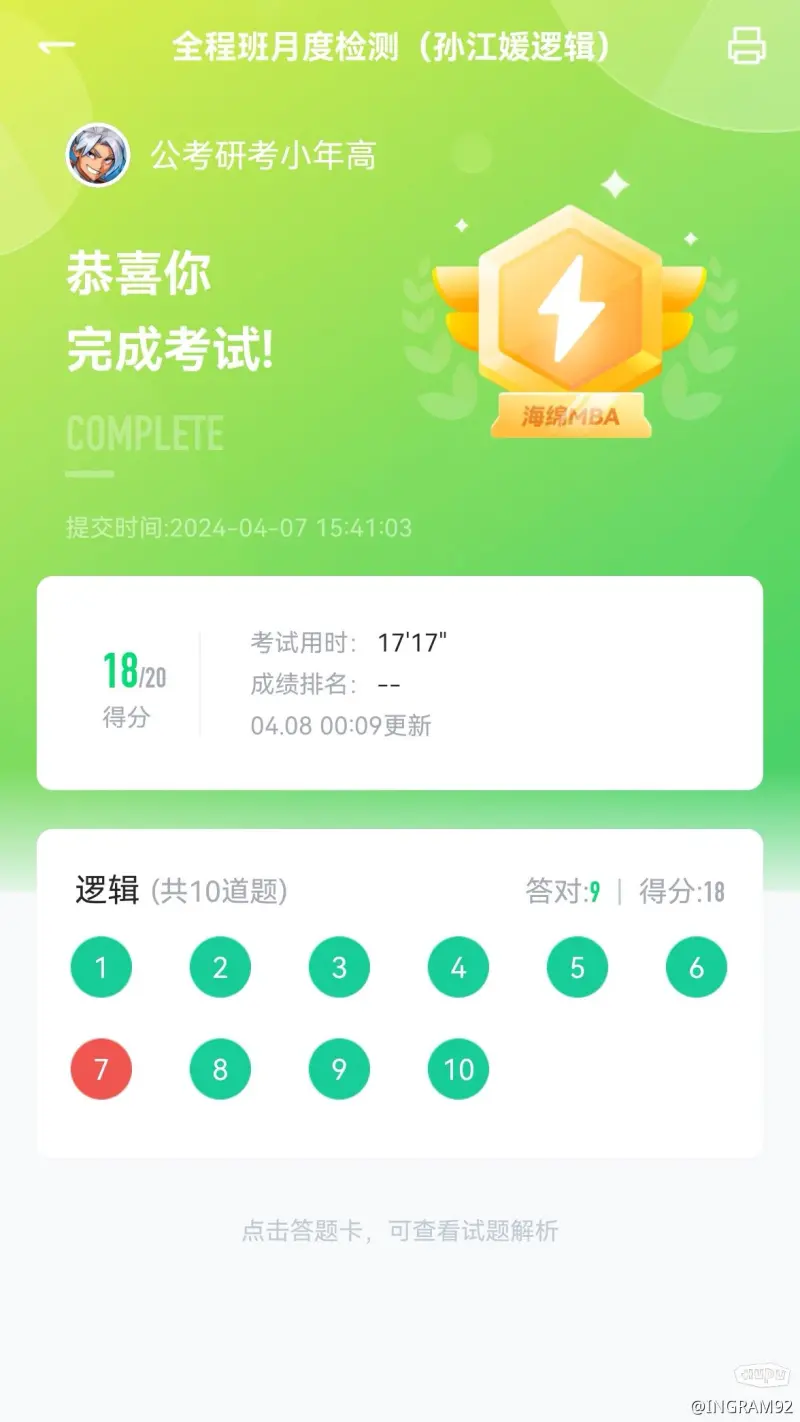The width and height of the screenshot is (800, 1422).
Task: Open question 4 on the answer card
Action: (x=458, y=967)
